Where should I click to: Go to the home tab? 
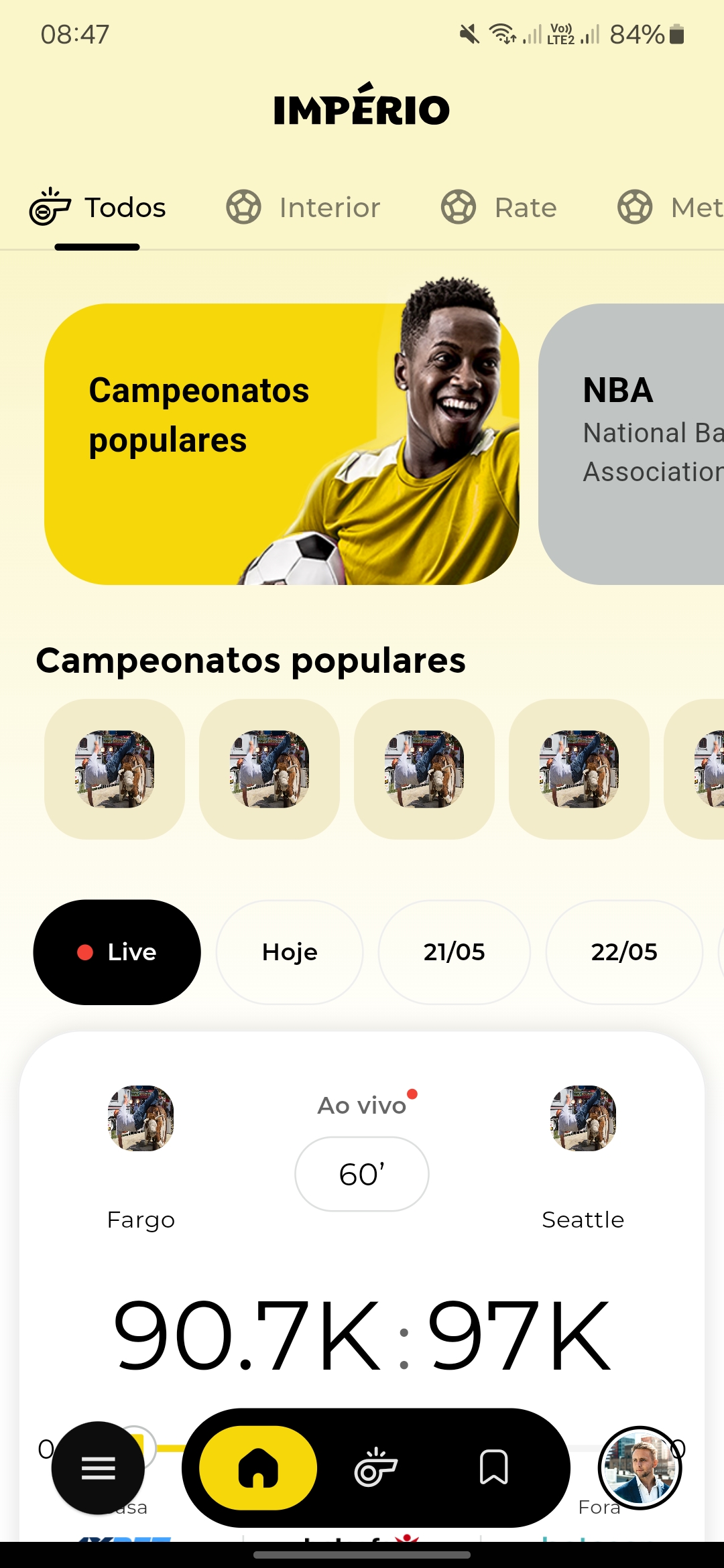(x=258, y=1468)
